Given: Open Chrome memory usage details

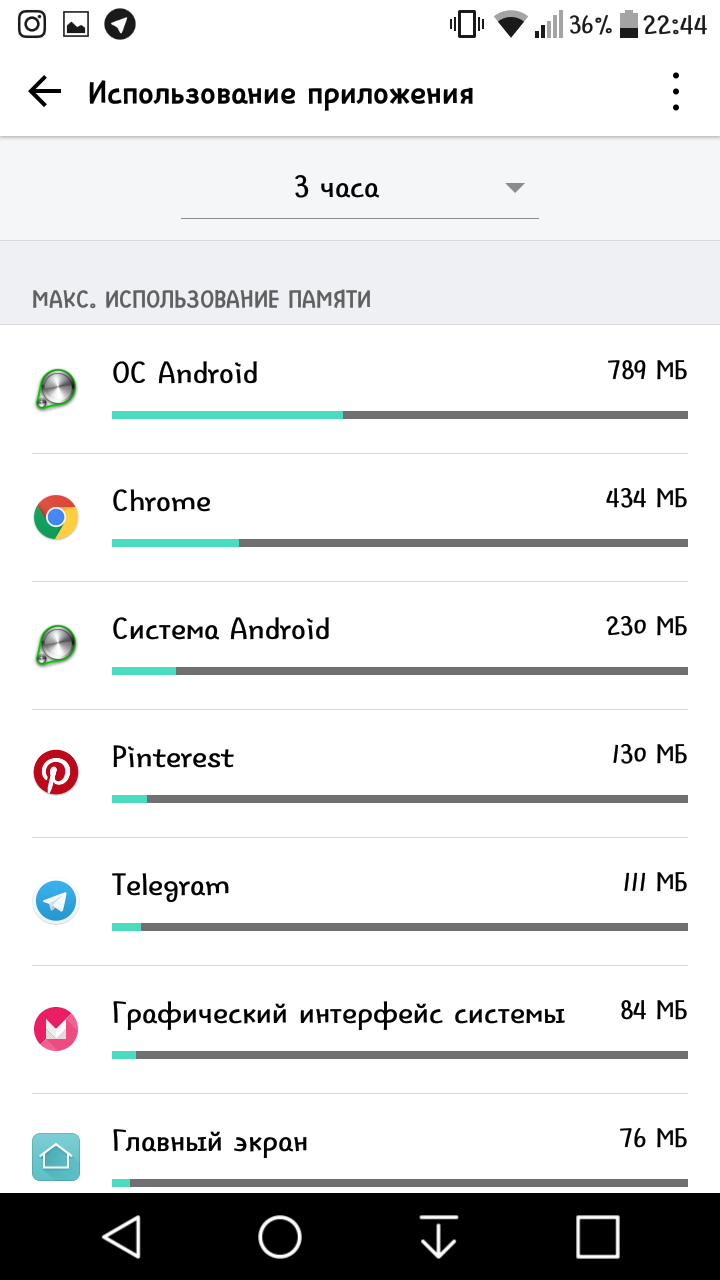Looking at the screenshot, I should coord(360,517).
